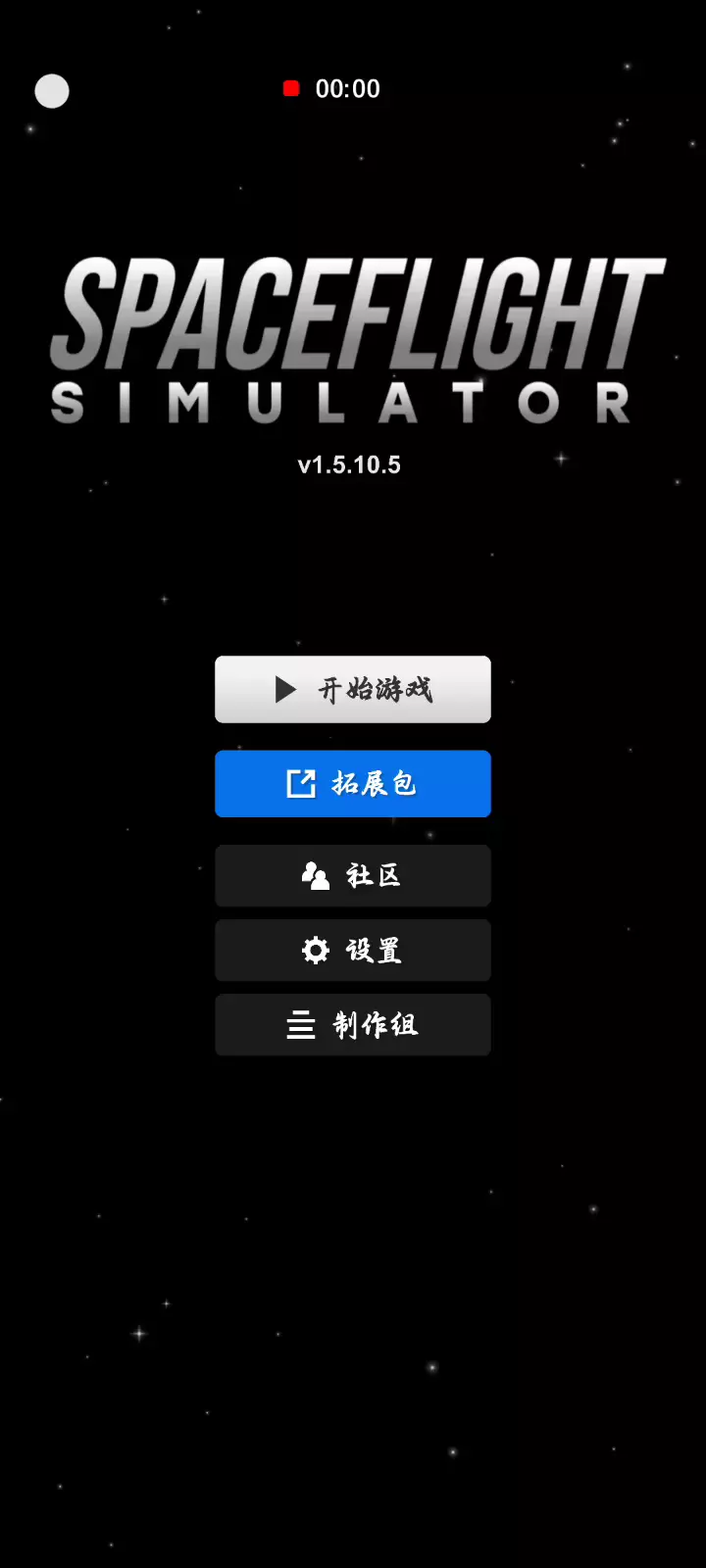Screen dimensions: 706x1568
Task: Tap the floating white circle button
Action: (x=52, y=91)
